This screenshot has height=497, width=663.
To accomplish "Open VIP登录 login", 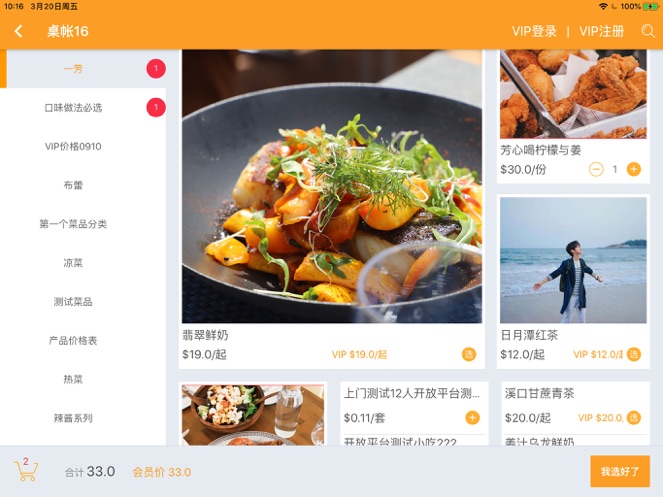I will point(534,31).
